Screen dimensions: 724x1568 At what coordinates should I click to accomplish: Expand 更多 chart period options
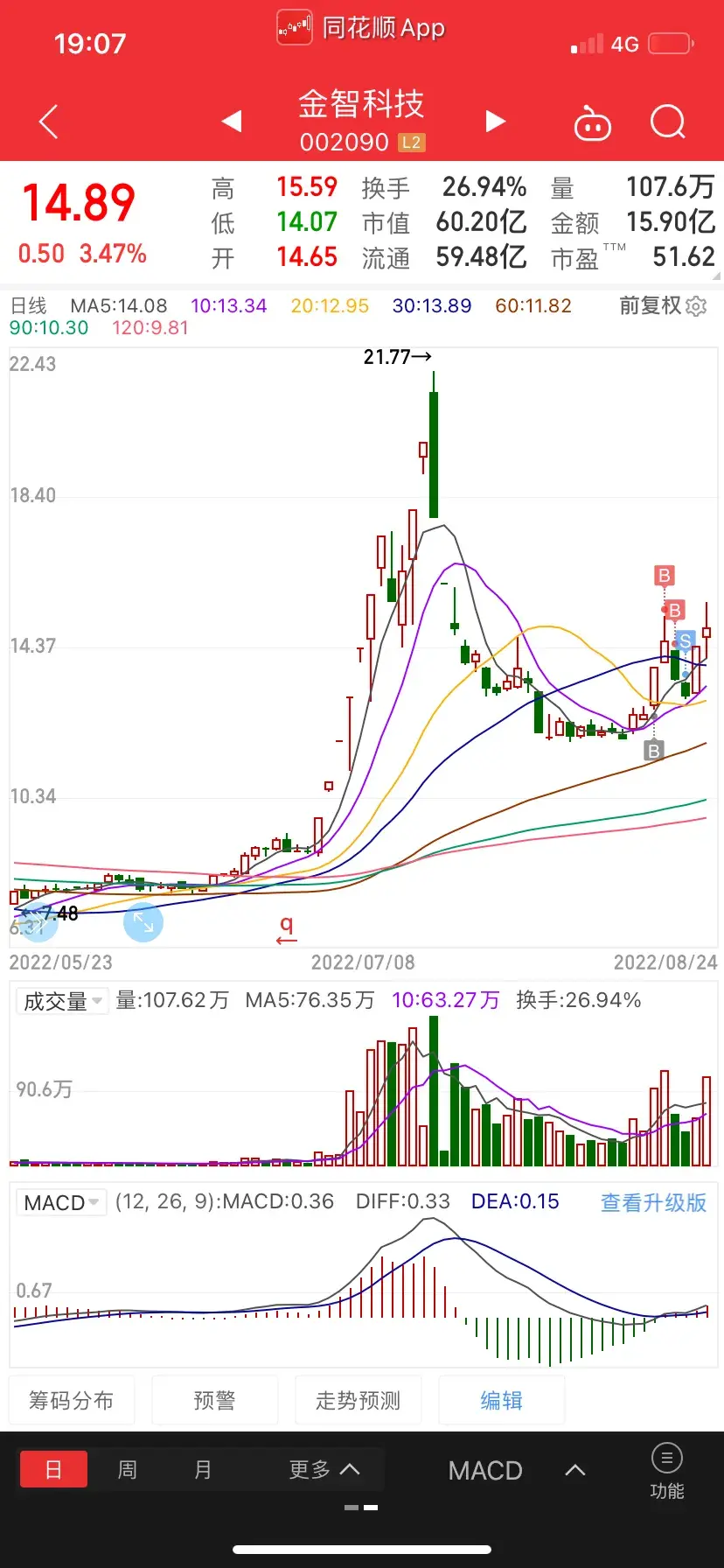[x=324, y=1469]
